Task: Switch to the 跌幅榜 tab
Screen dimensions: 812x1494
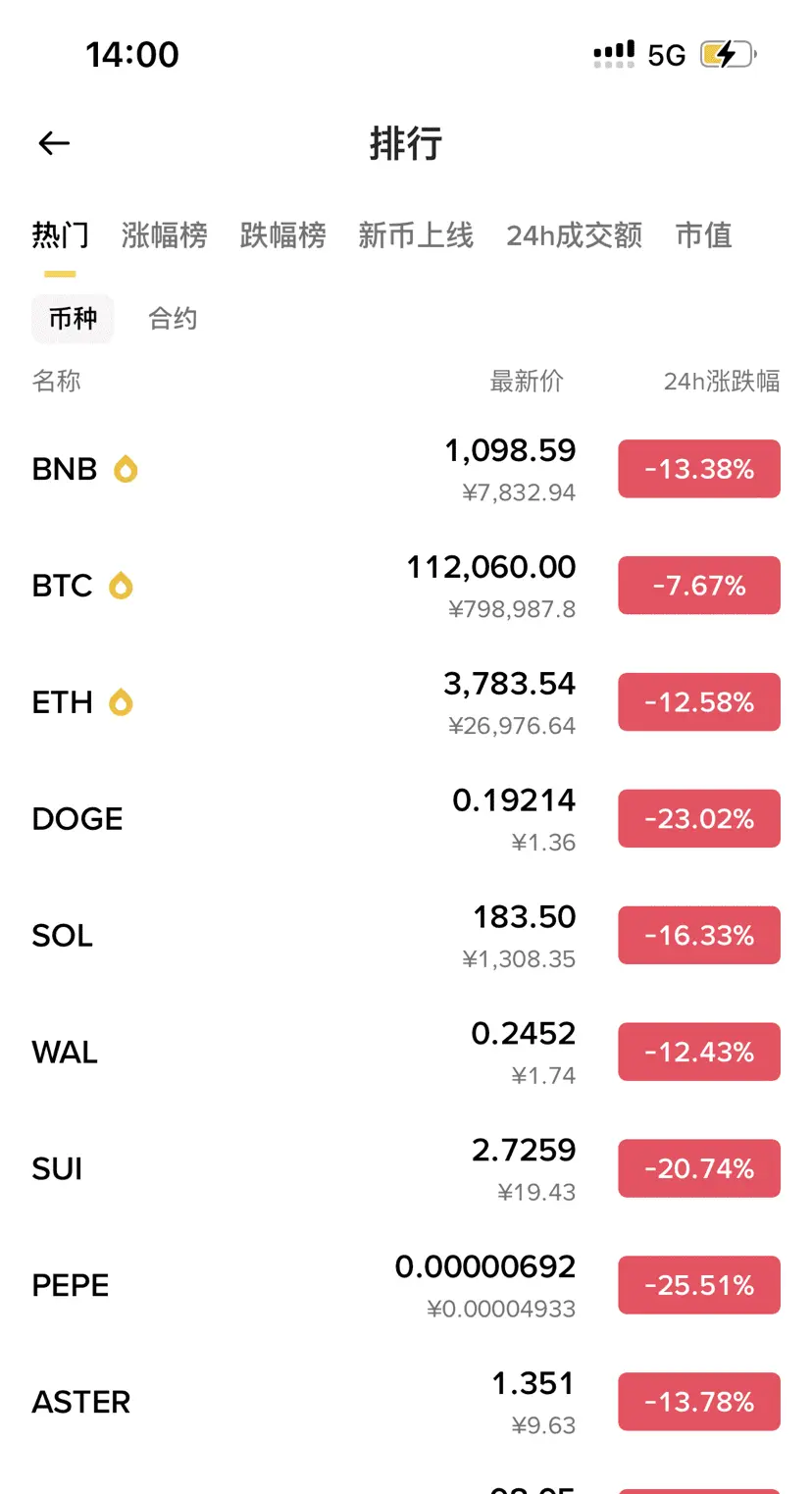Action: pos(283,235)
